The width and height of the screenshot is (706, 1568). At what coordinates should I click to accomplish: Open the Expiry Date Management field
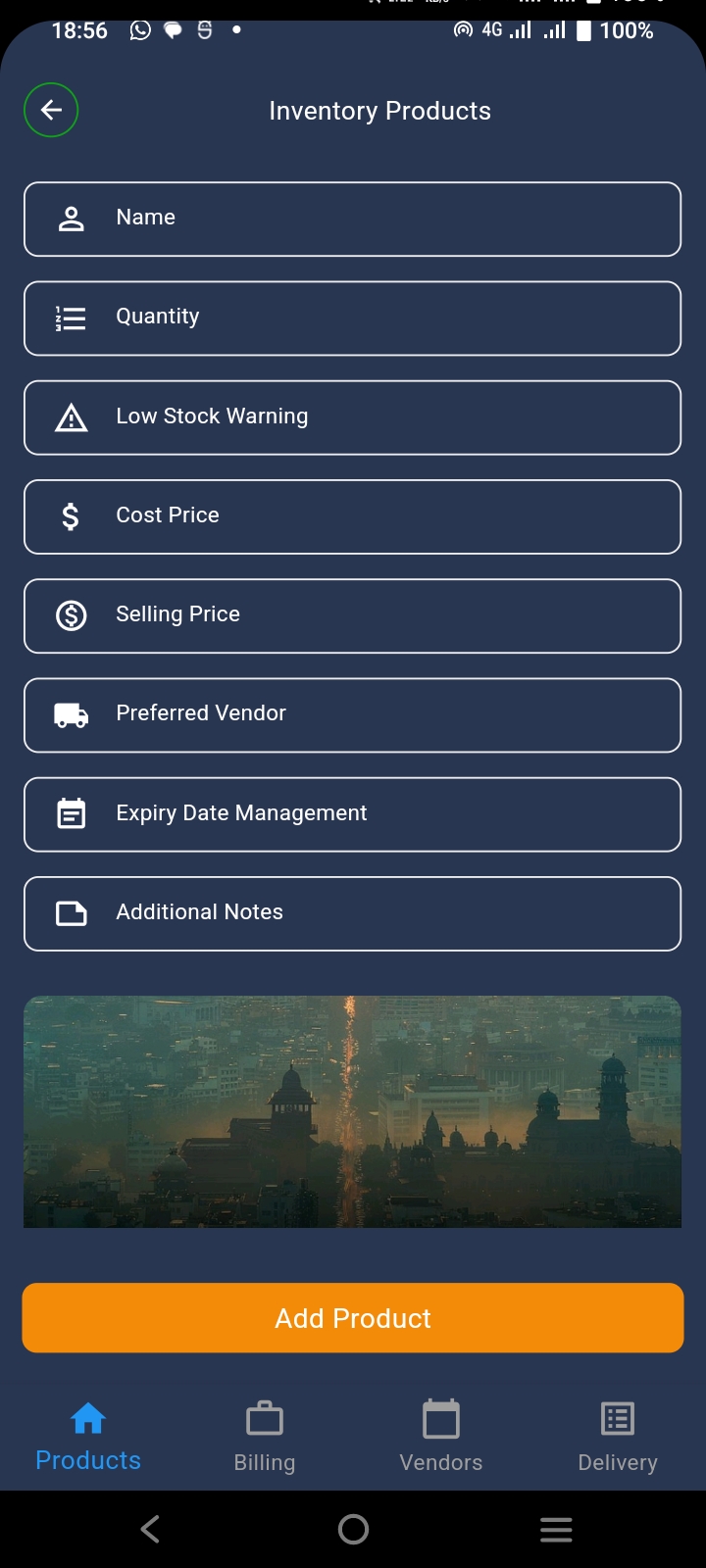[353, 814]
